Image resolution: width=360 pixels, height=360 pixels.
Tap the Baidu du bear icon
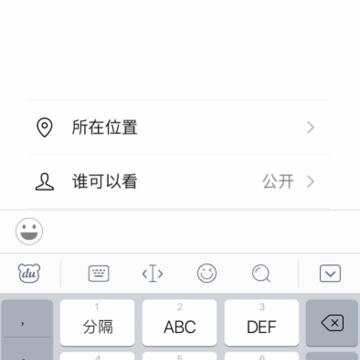[x=29, y=274]
